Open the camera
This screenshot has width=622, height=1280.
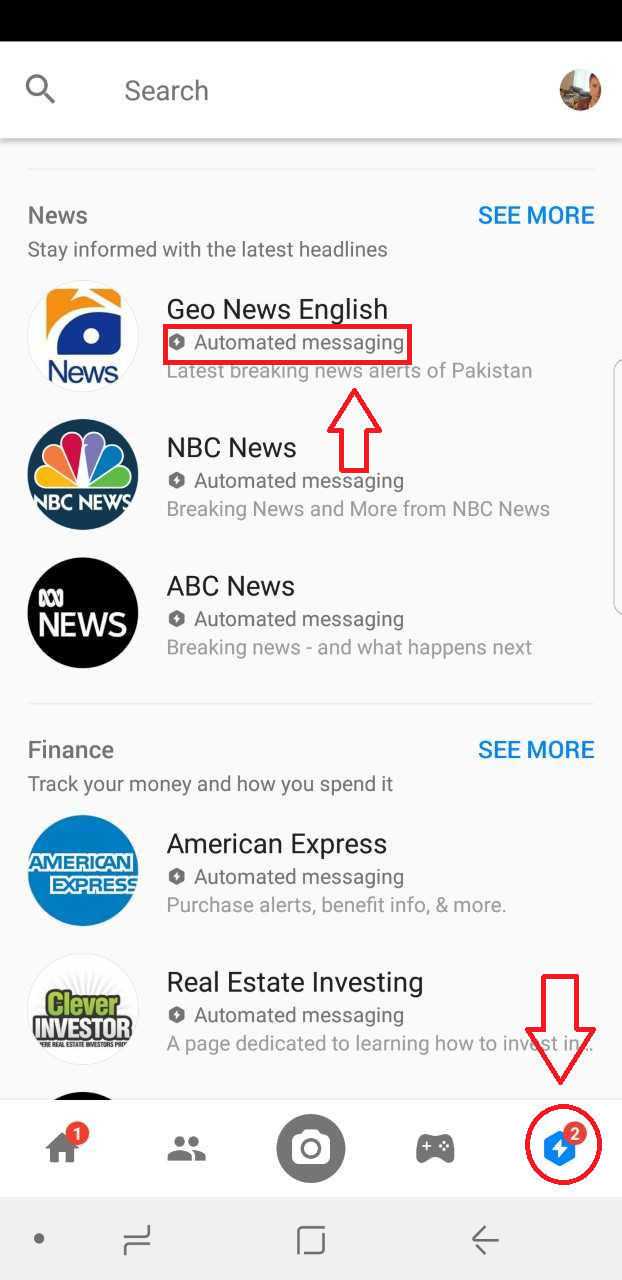coord(311,1149)
